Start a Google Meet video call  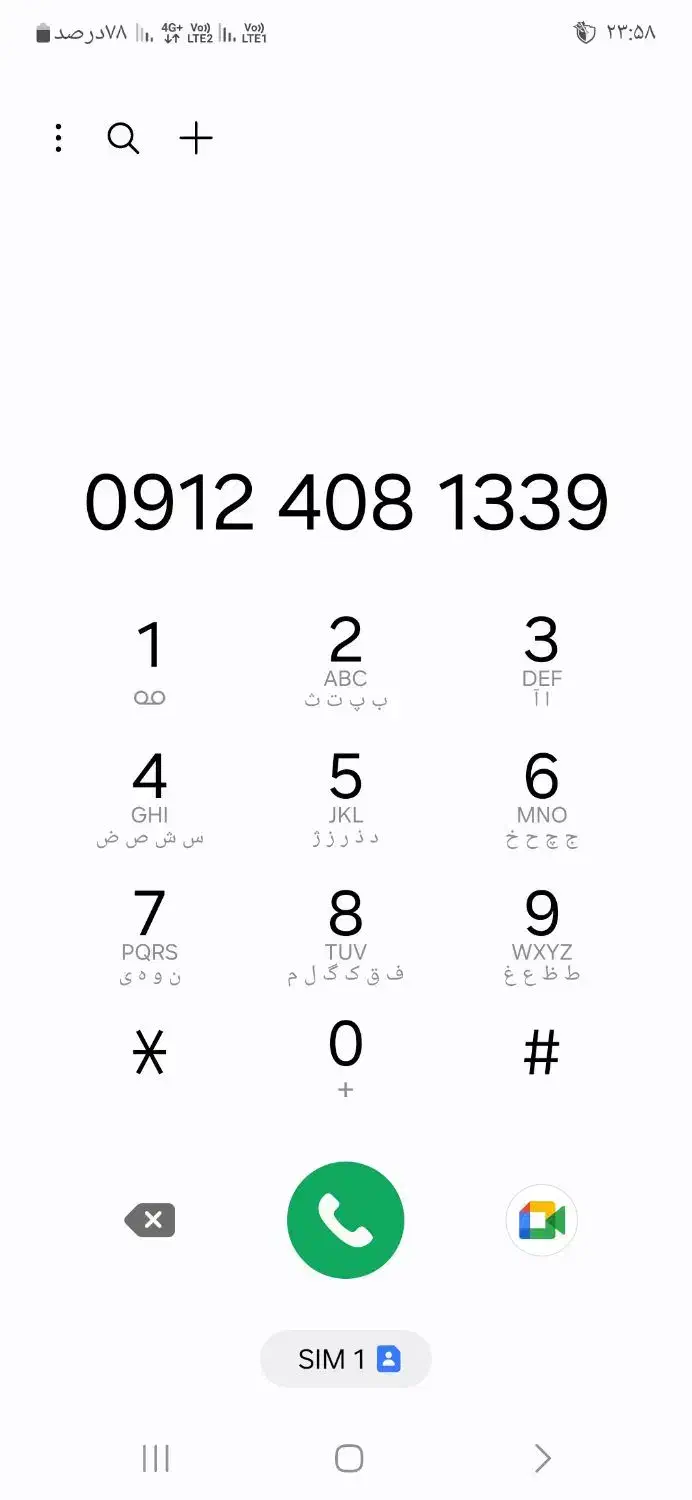coord(541,1220)
